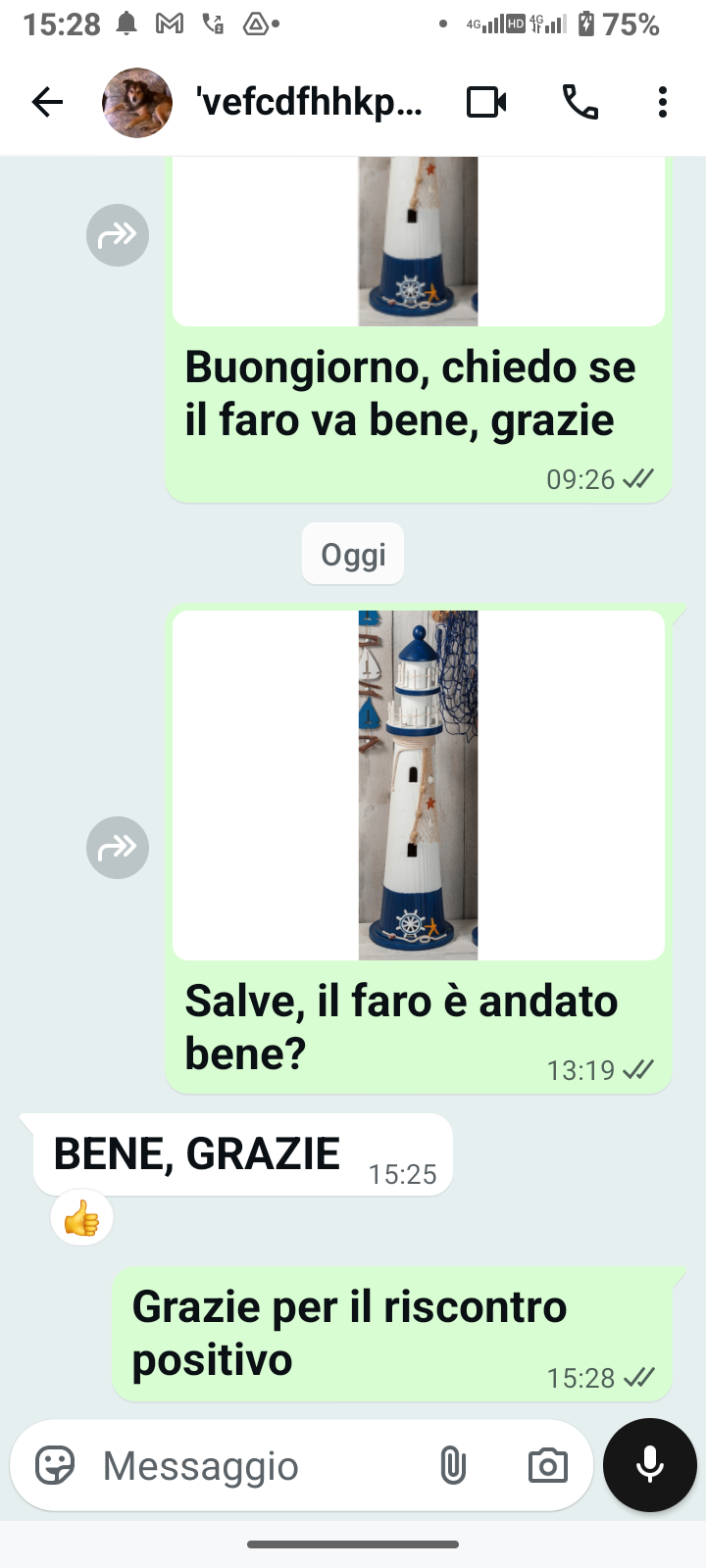The image size is (706, 1568).
Task: Record a voice message
Action: (650, 1465)
